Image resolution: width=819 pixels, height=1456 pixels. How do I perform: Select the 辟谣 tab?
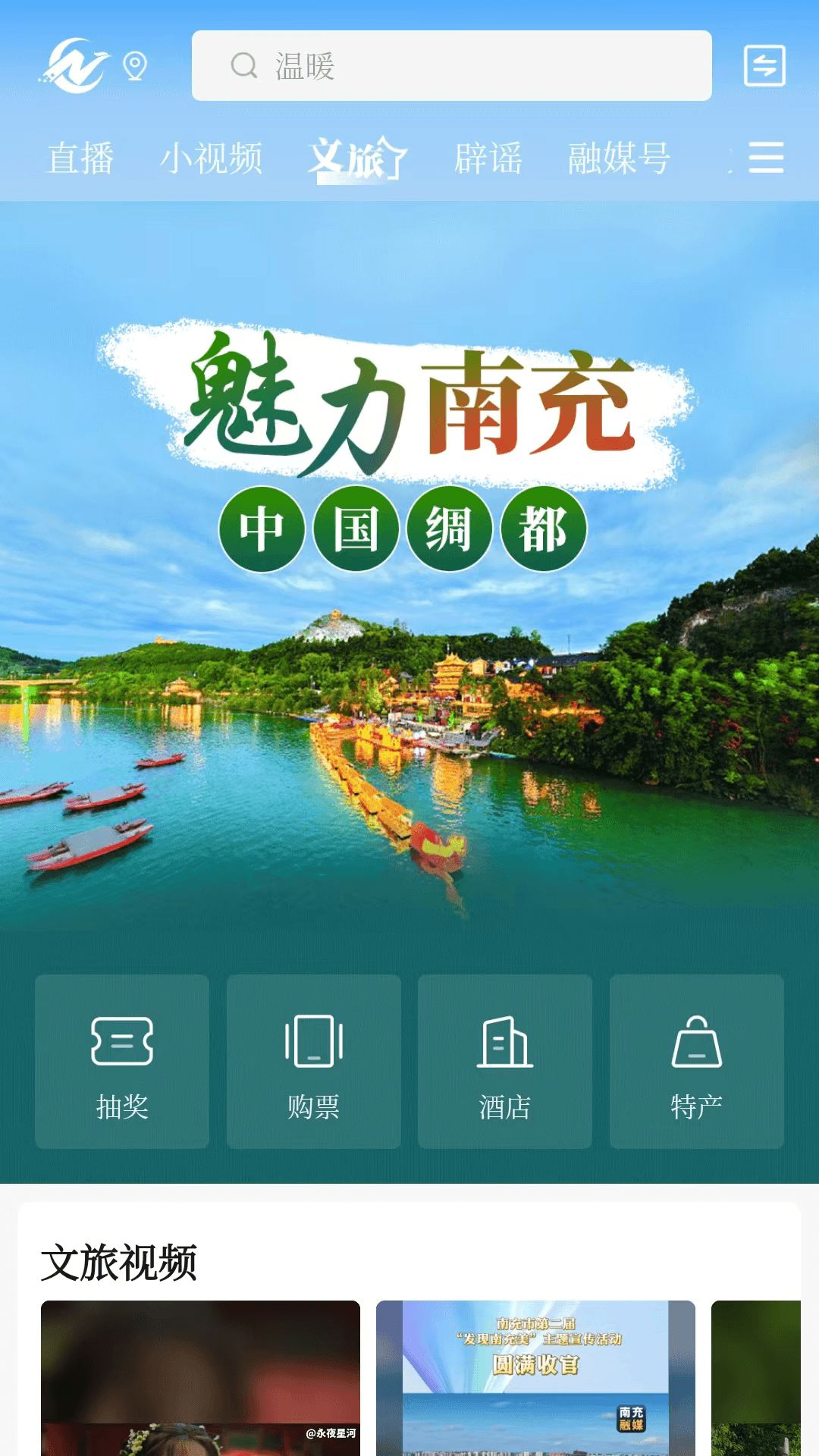490,158
